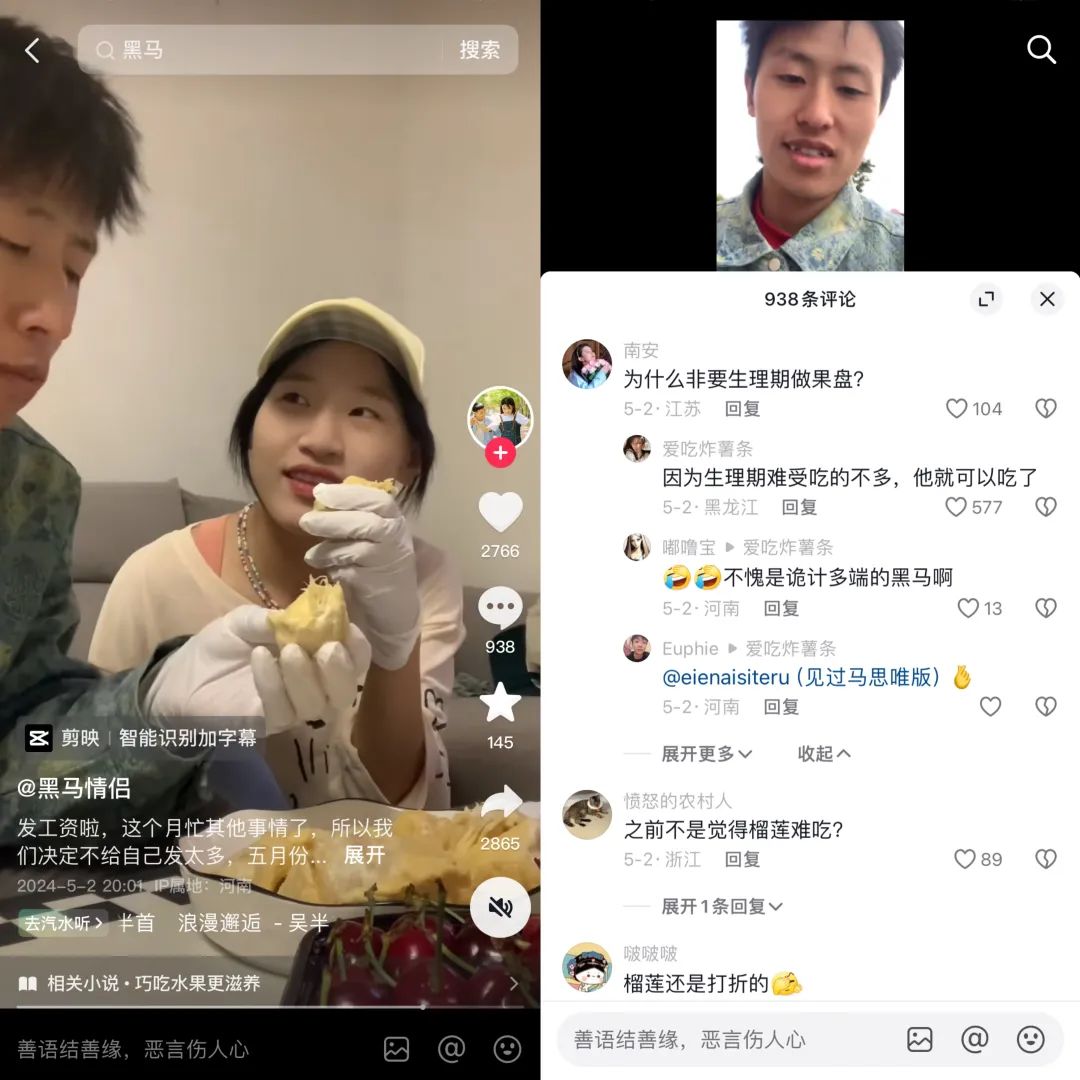This screenshot has width=1080, height=1080.
Task: Follow 黑马情侣 with the red plus button
Action: coord(500,453)
